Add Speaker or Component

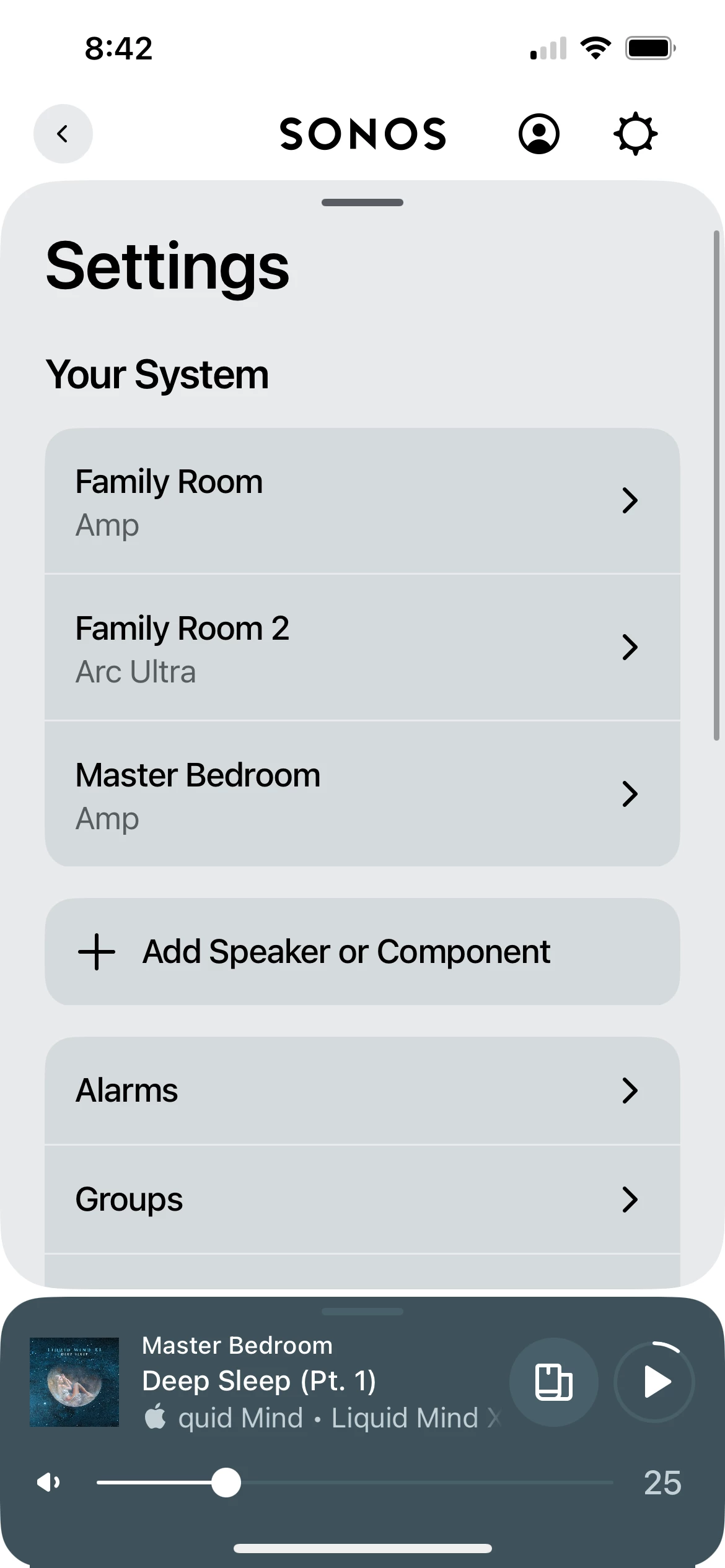pos(362,952)
